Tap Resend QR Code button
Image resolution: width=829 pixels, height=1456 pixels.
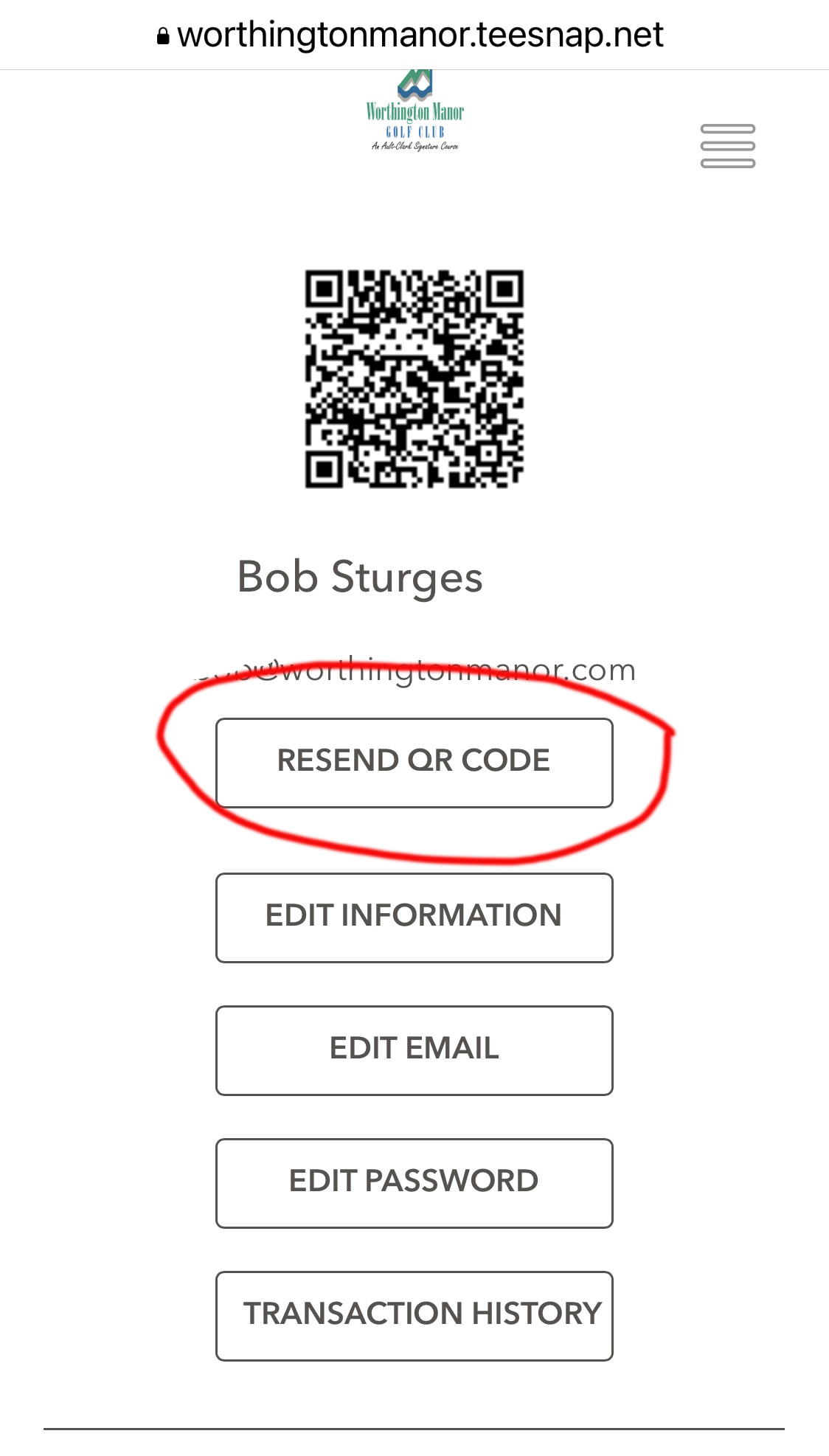click(x=414, y=763)
